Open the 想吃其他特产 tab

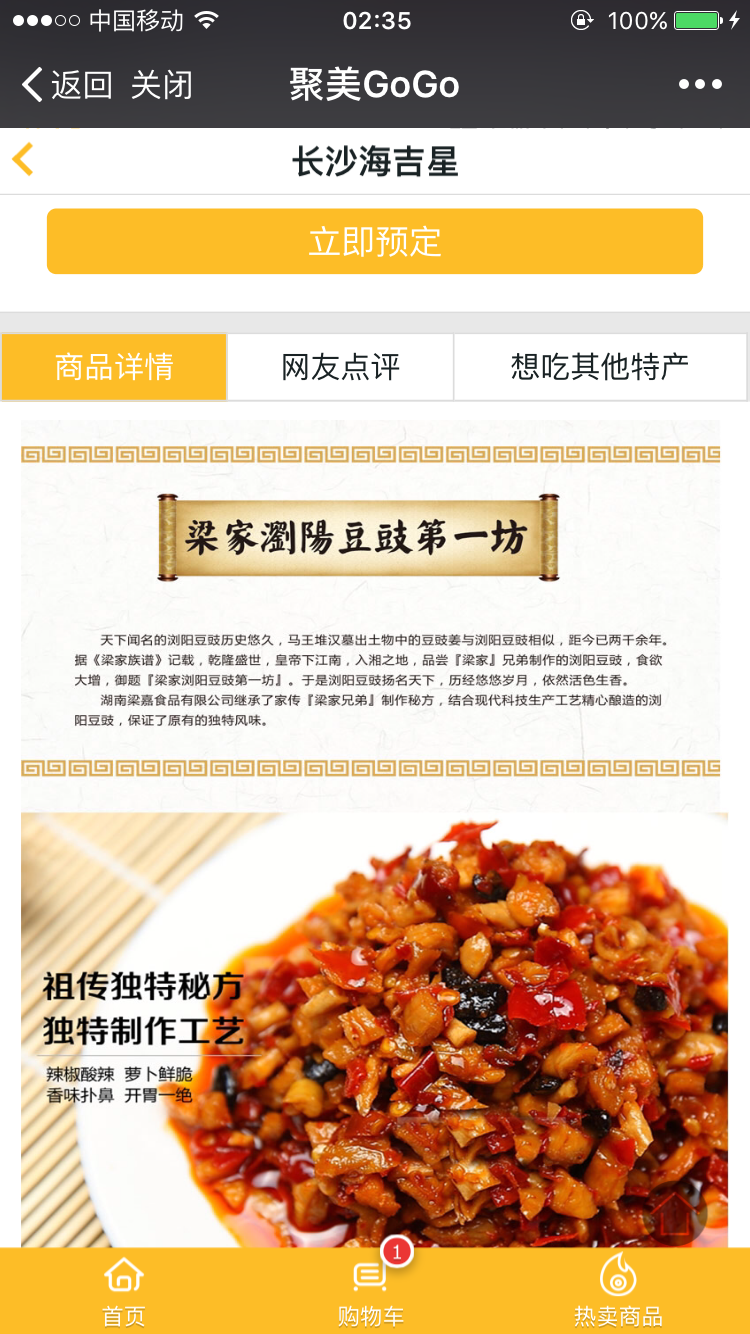600,367
